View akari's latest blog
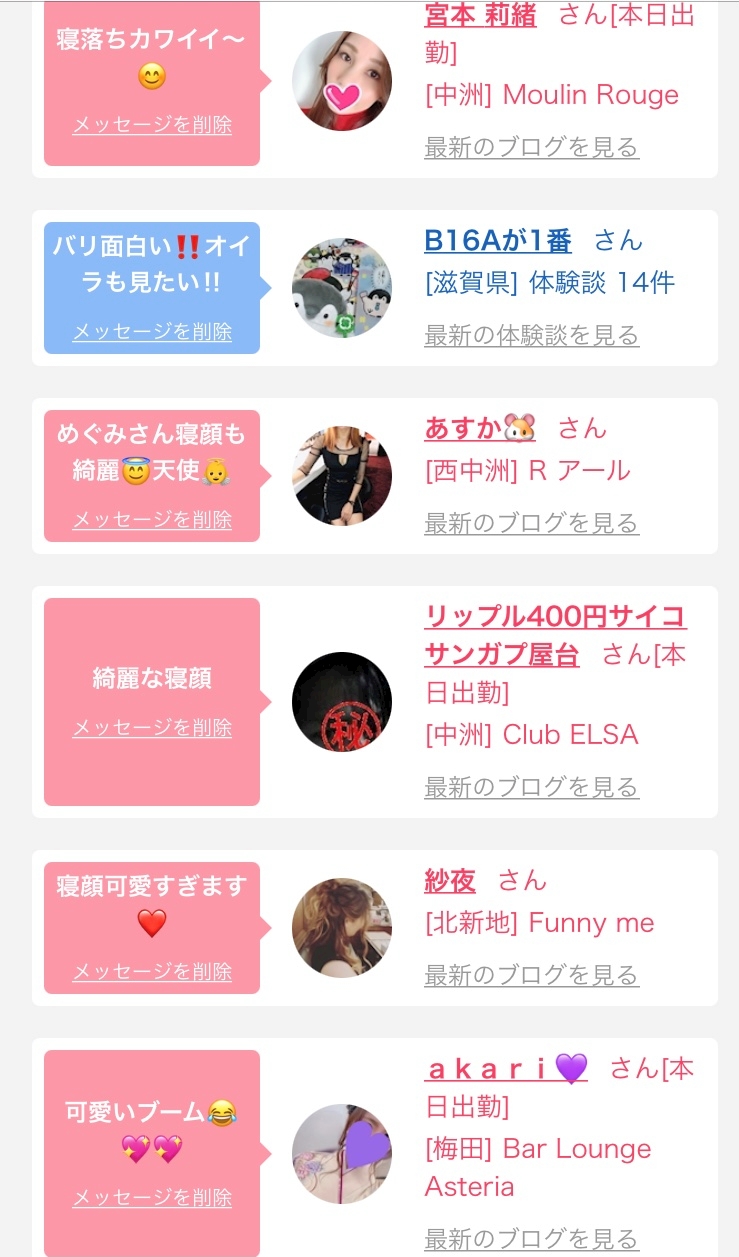The image size is (739, 1257). click(531, 1238)
